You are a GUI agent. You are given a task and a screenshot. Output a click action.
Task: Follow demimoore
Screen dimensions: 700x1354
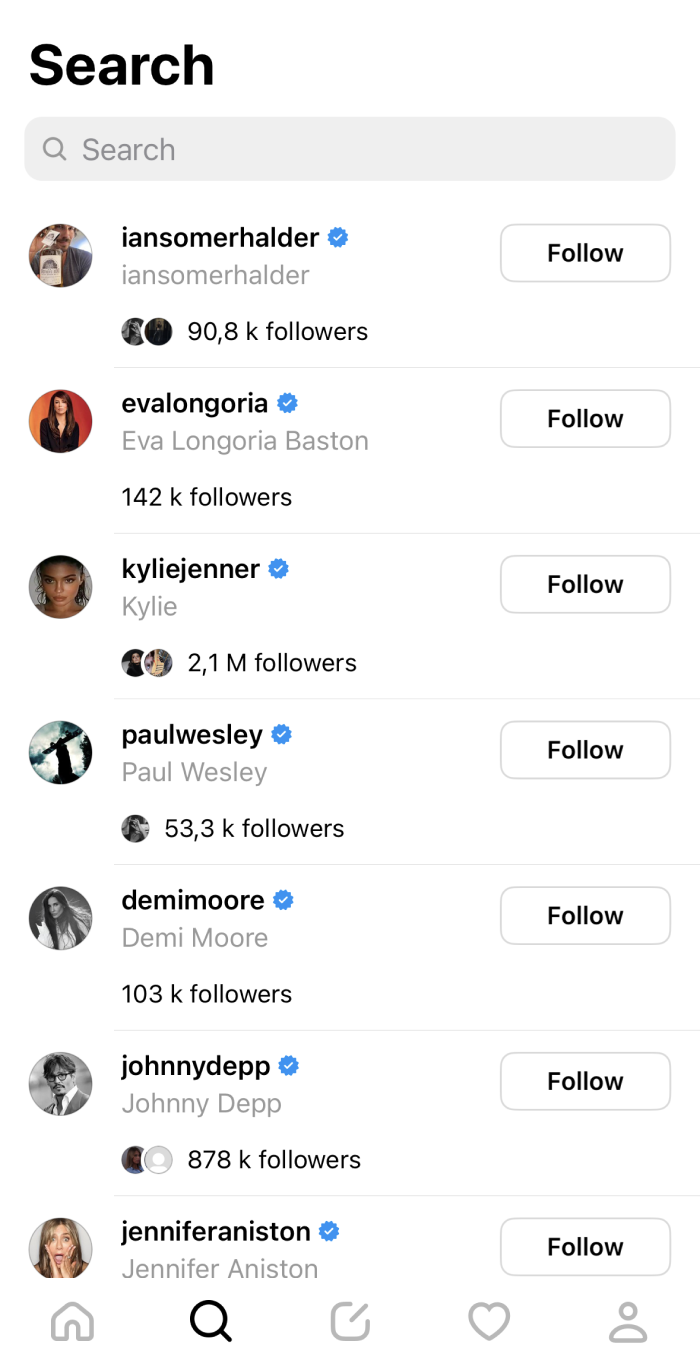(585, 916)
